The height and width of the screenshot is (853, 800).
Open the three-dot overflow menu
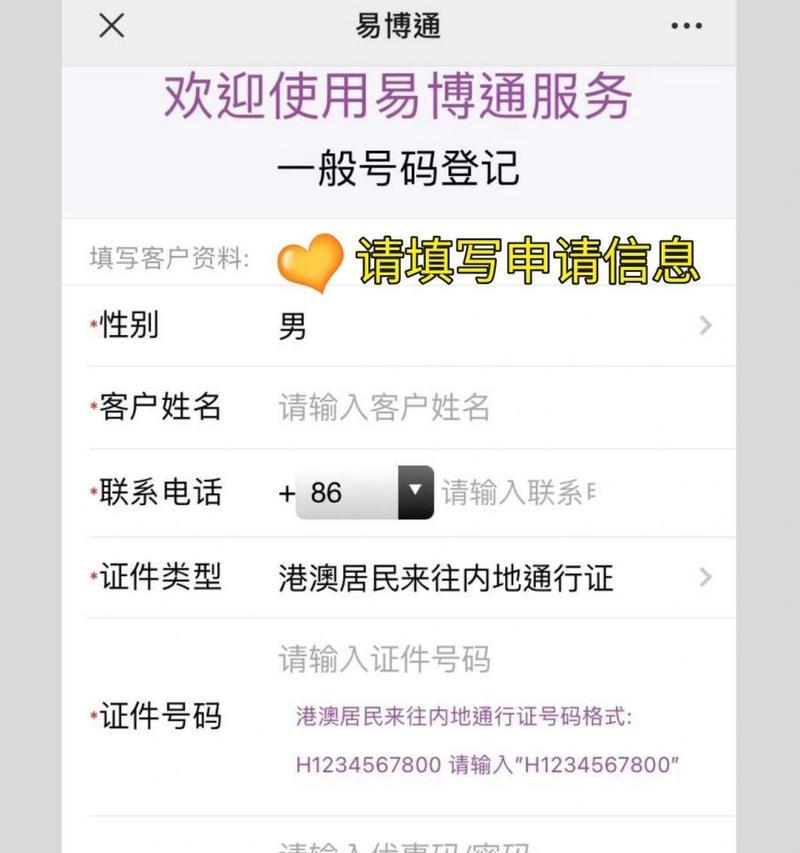tap(686, 26)
